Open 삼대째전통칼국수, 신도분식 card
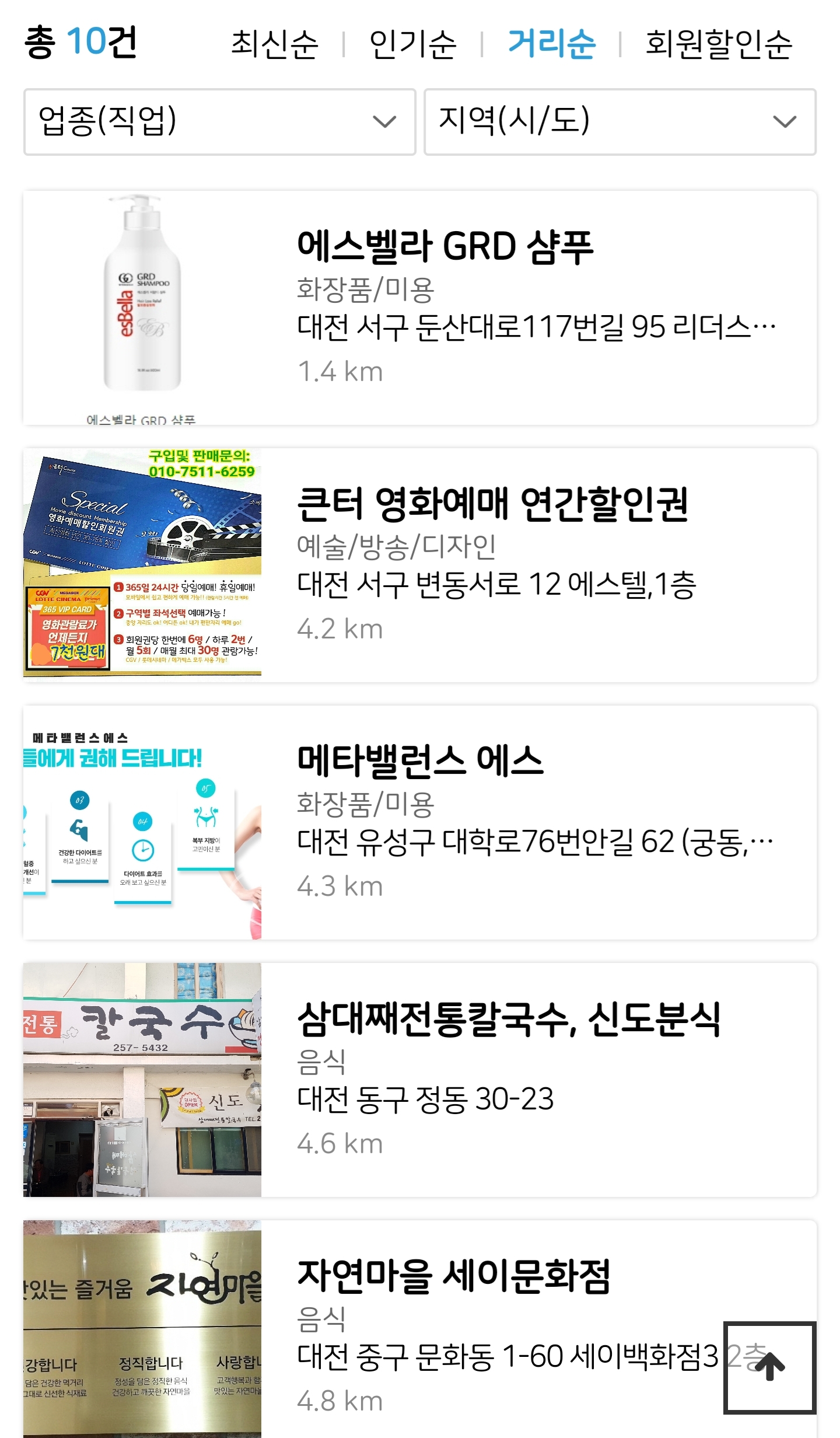 [420, 1080]
